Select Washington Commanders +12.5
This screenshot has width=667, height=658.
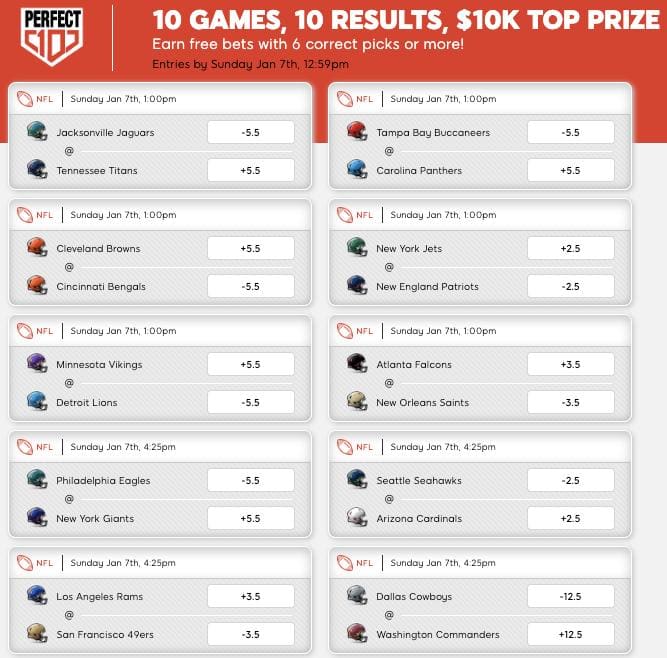[x=570, y=634]
